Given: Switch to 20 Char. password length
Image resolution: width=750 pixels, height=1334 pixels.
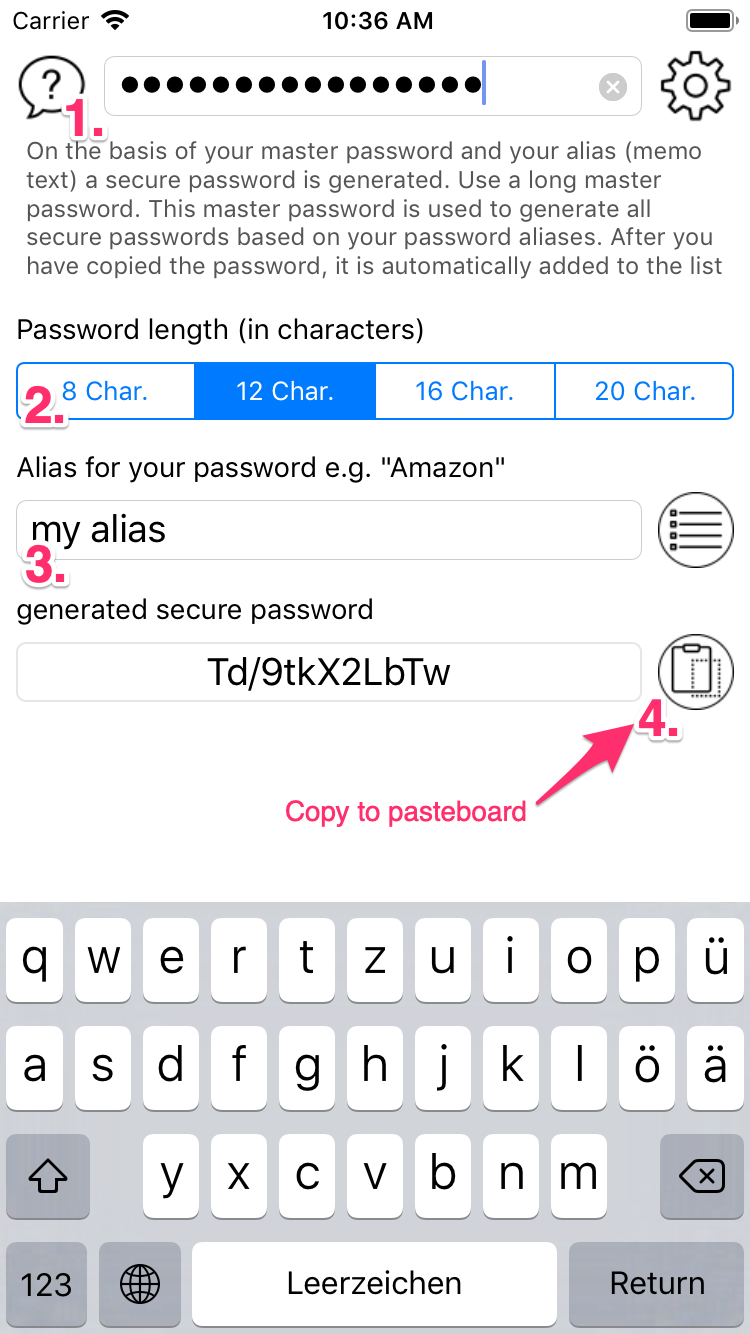Looking at the screenshot, I should coord(644,390).
